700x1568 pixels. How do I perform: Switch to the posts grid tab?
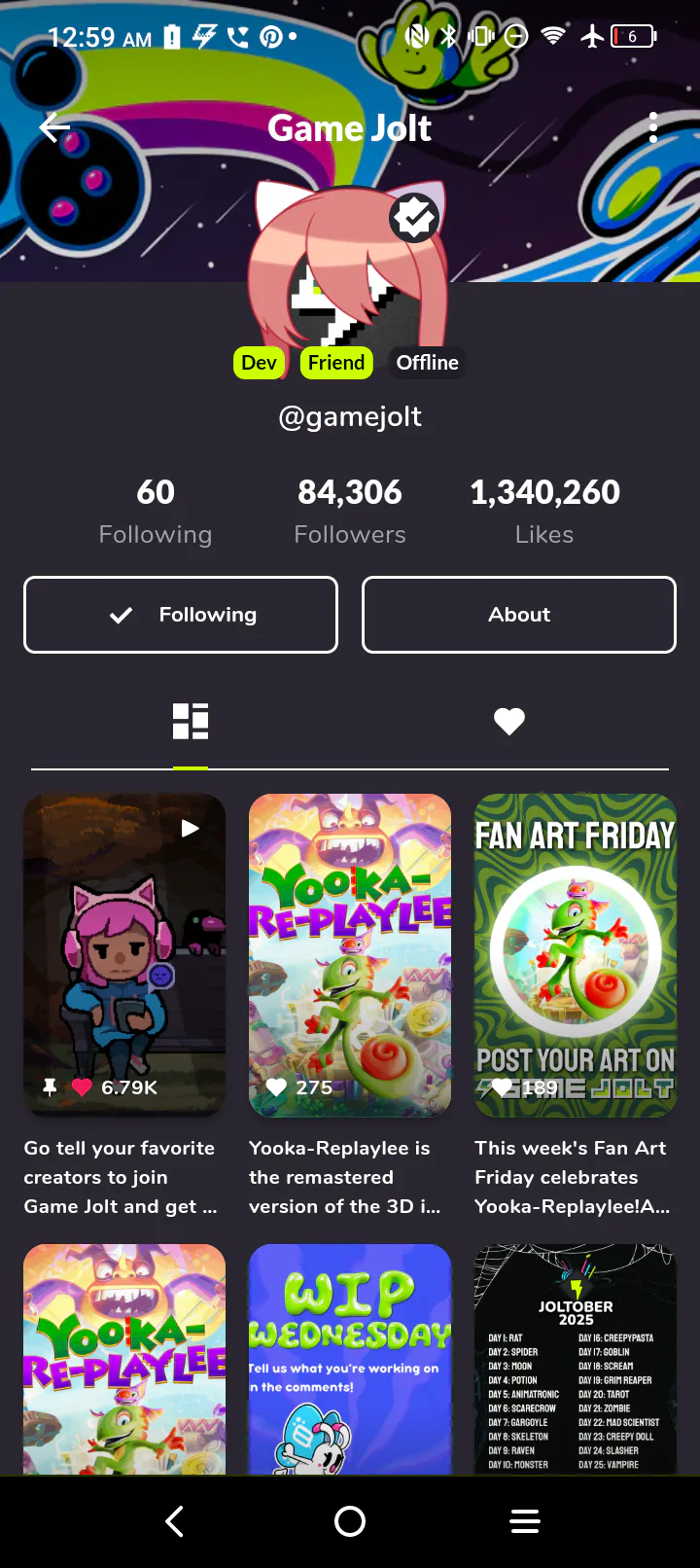[x=191, y=722]
